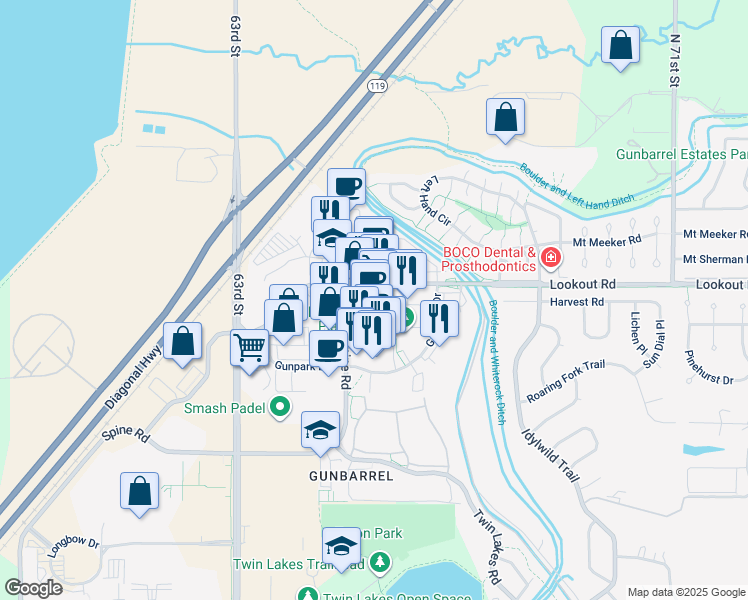Tap the school marker above the Gunbarrel label

[x=320, y=429]
